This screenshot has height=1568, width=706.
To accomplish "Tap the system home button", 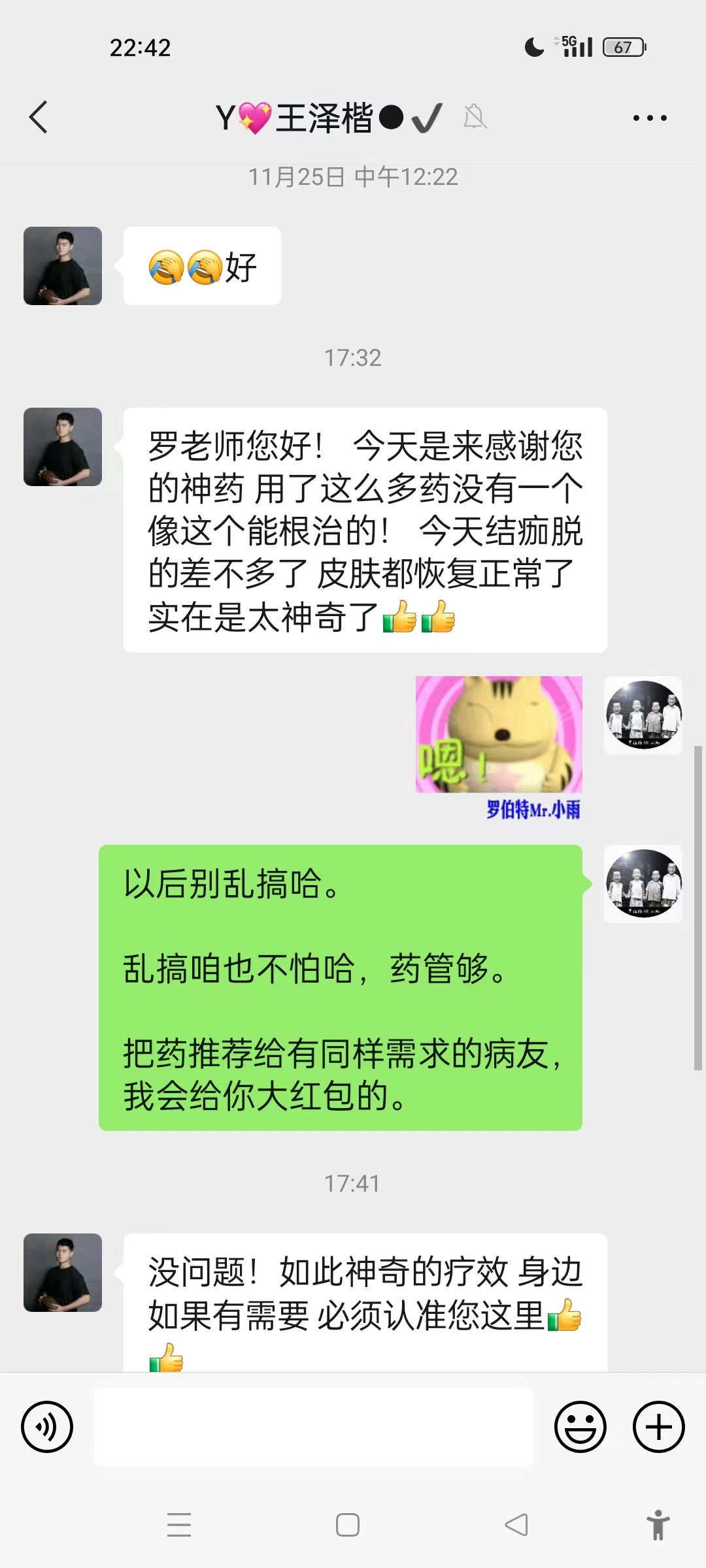I will point(348,1525).
